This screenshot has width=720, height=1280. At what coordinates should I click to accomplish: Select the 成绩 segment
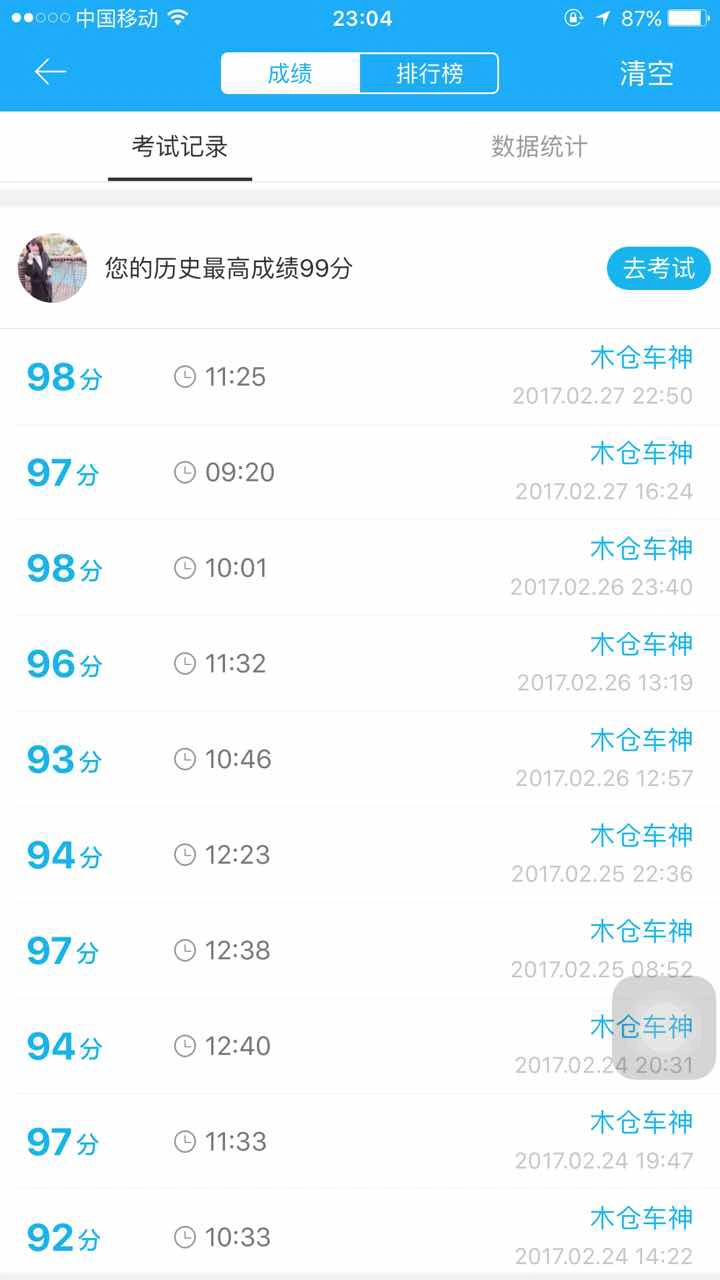(x=290, y=73)
